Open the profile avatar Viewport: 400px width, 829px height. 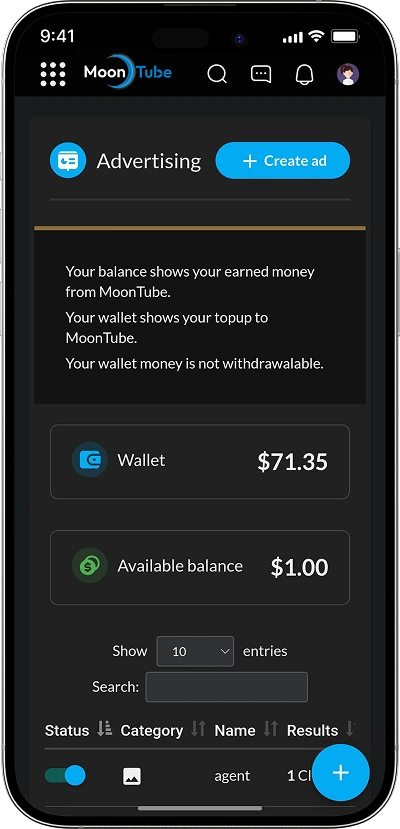coord(348,74)
